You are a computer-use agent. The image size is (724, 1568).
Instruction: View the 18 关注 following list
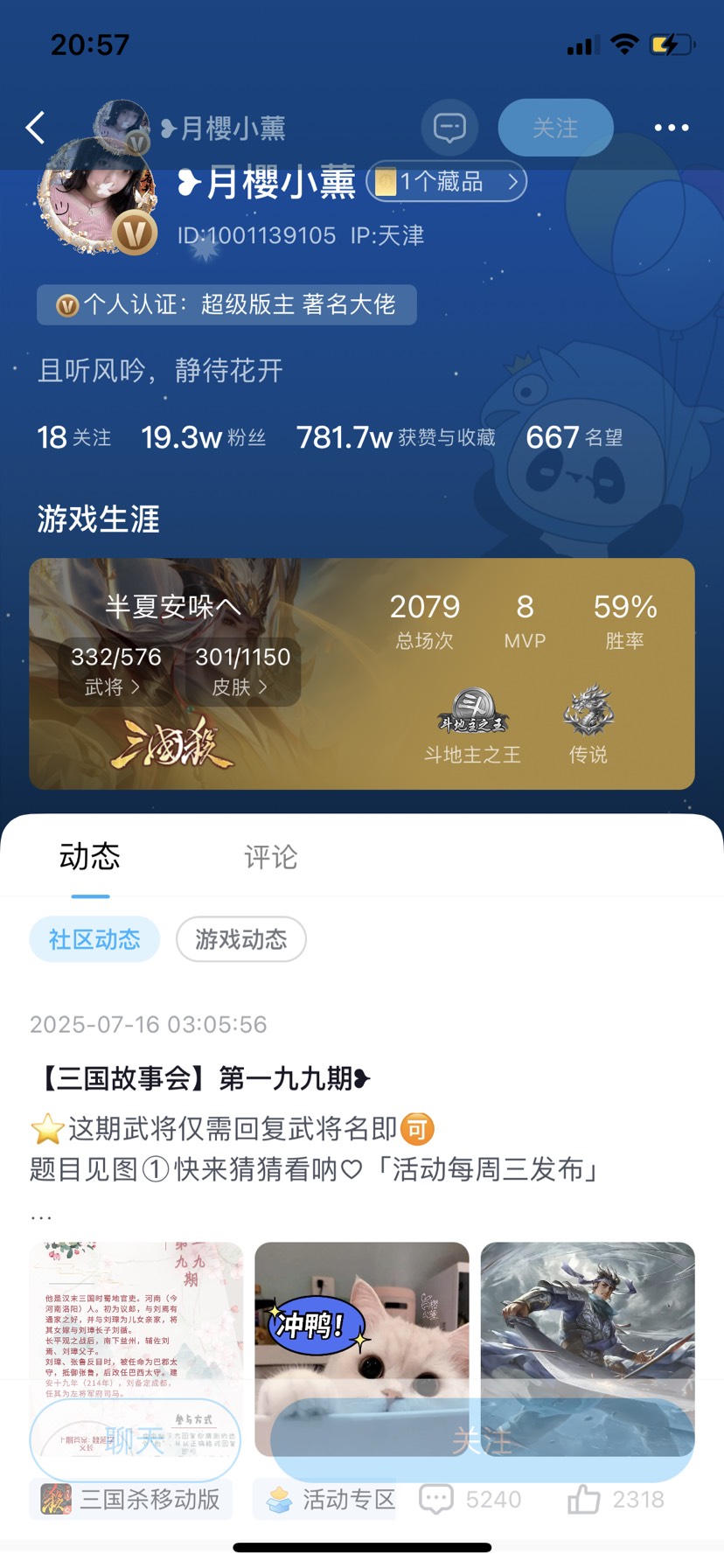(73, 437)
